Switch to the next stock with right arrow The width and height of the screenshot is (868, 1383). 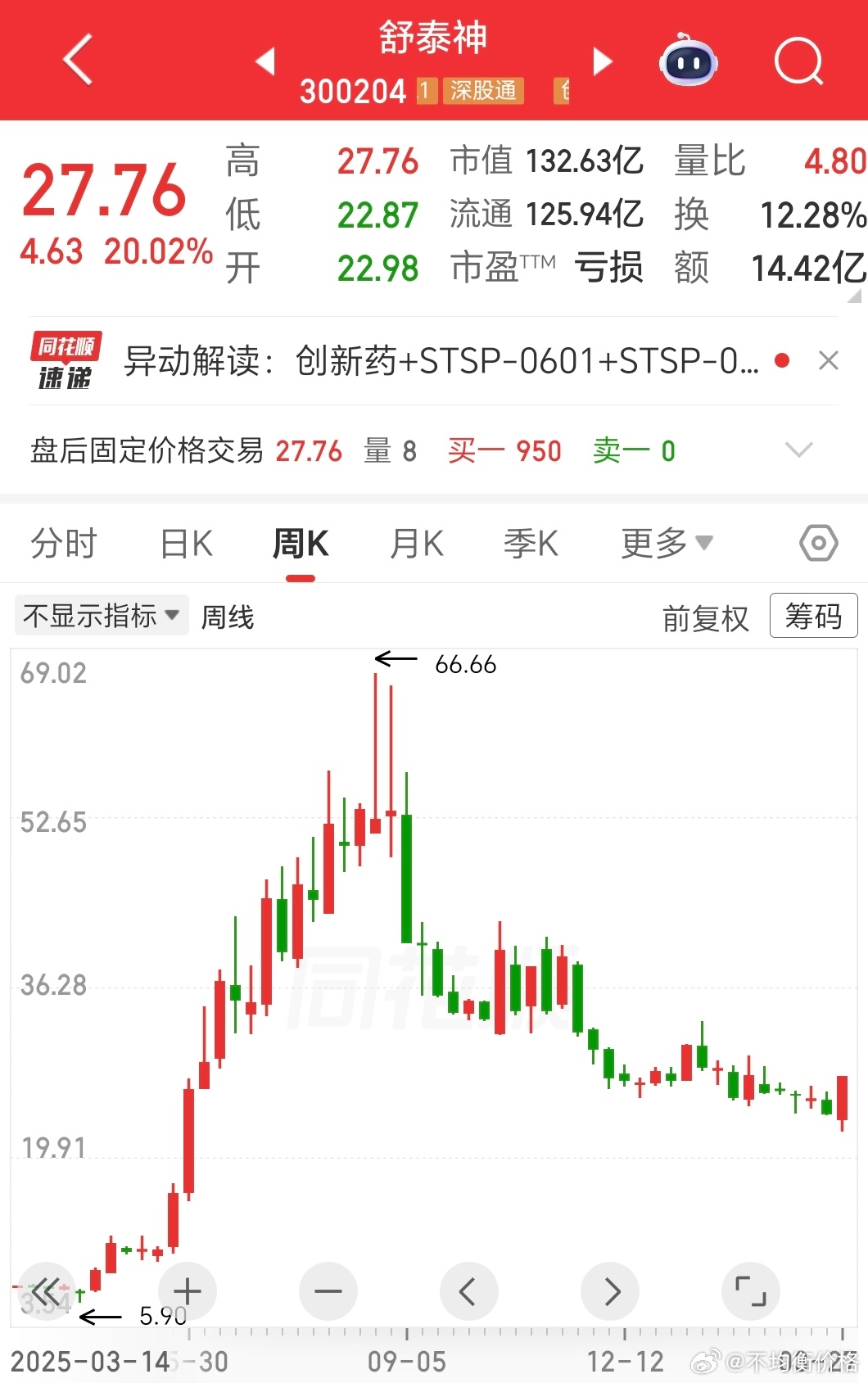point(603,61)
